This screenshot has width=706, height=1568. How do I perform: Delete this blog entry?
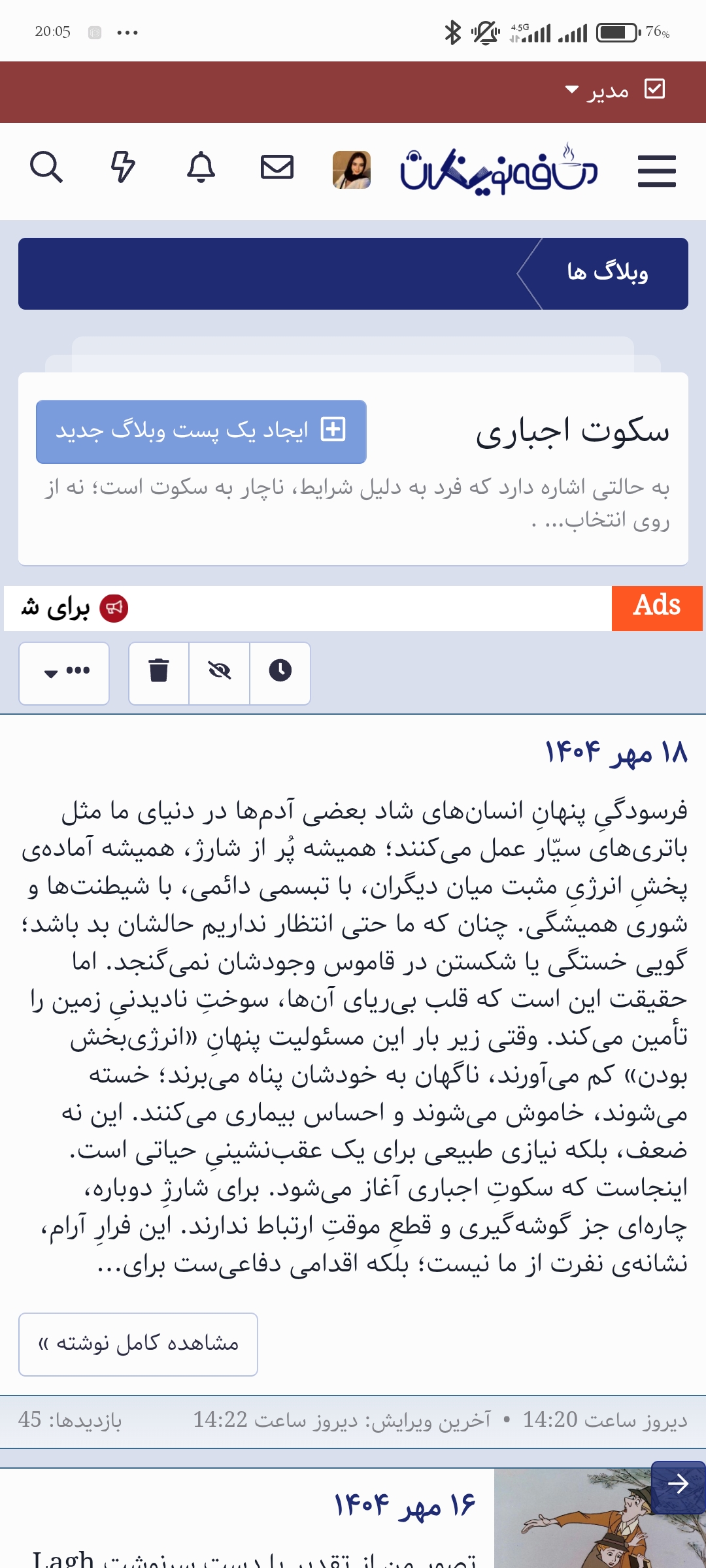pyautogui.click(x=159, y=672)
